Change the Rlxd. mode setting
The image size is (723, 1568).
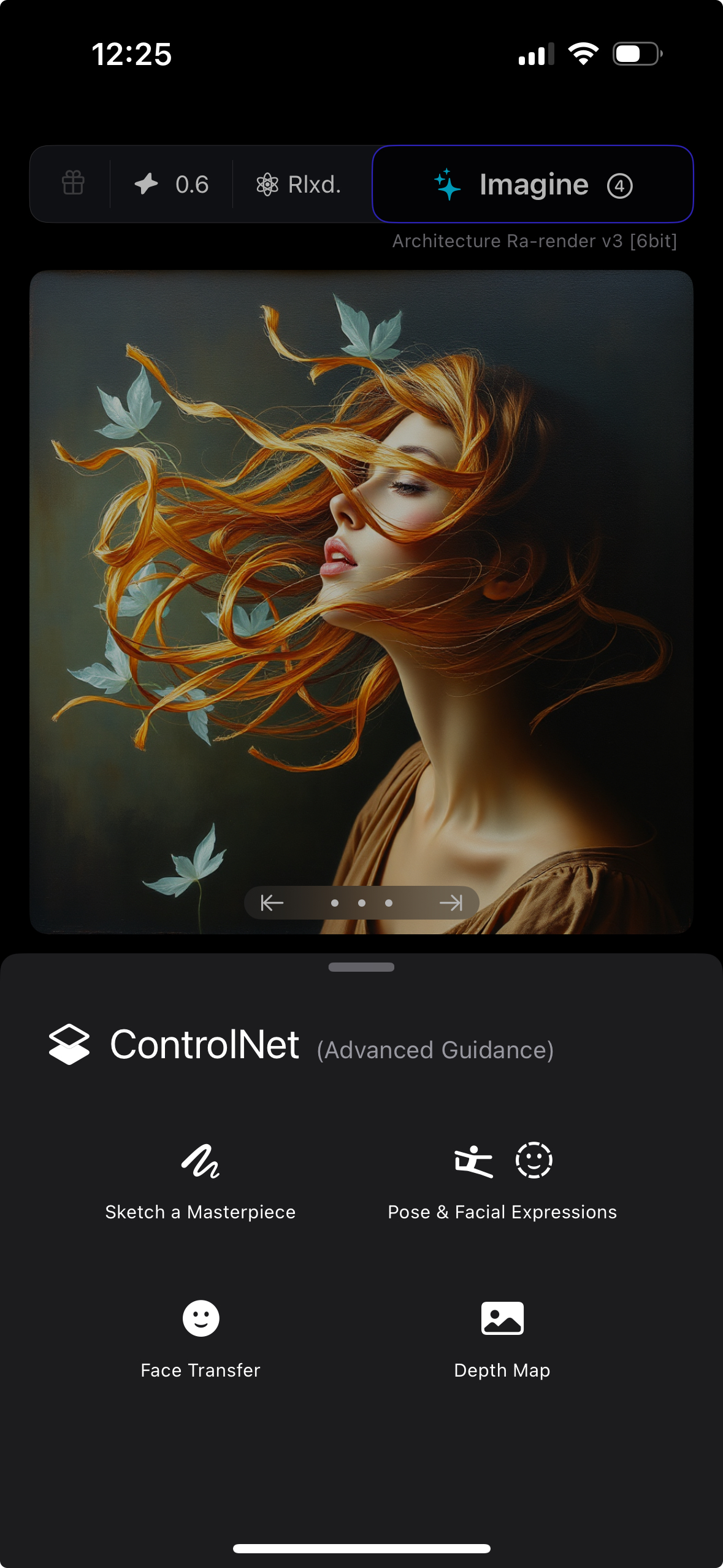pos(299,184)
